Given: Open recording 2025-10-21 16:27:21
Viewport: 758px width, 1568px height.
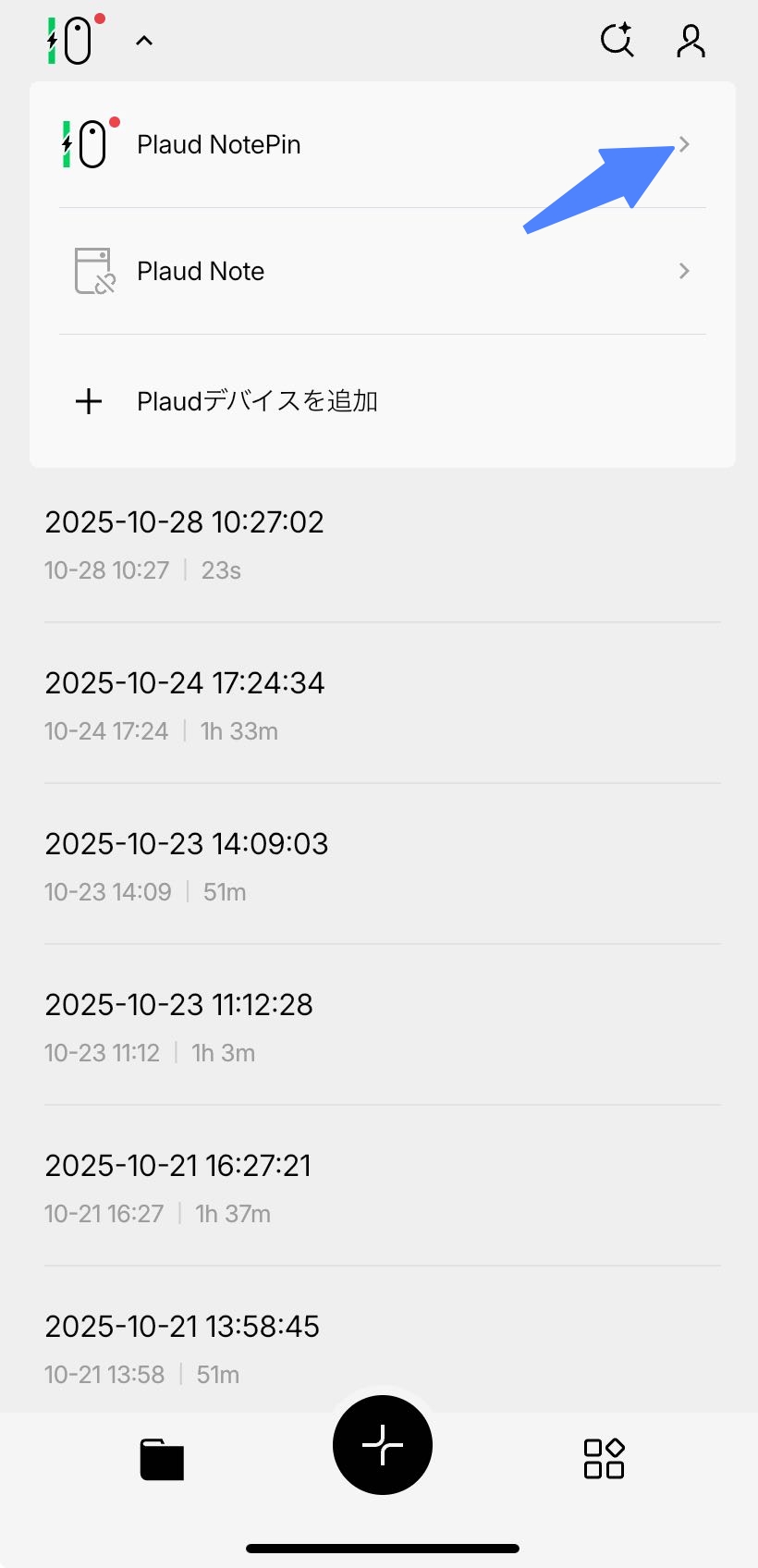Looking at the screenshot, I should [383, 1187].
